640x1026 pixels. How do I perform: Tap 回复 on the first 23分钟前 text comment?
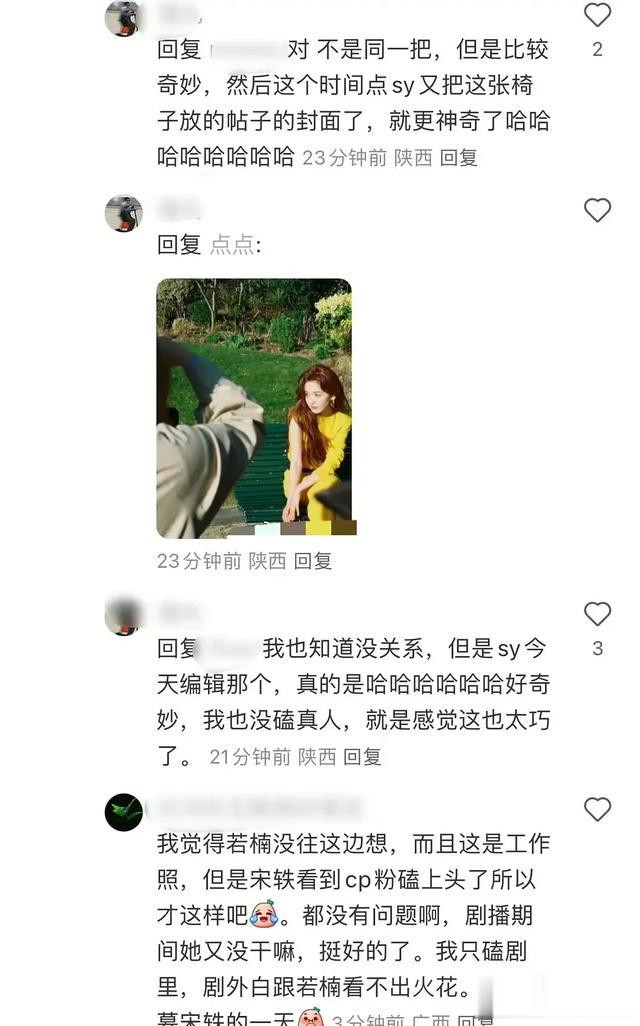[458, 158]
